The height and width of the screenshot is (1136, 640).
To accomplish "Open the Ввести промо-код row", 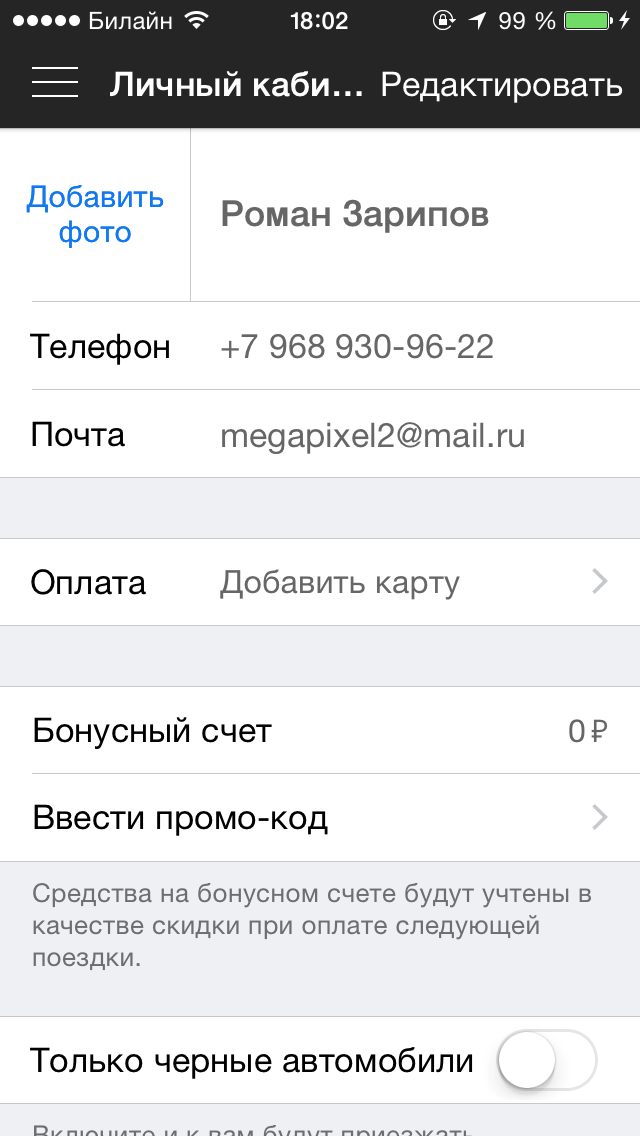I will coord(320,818).
